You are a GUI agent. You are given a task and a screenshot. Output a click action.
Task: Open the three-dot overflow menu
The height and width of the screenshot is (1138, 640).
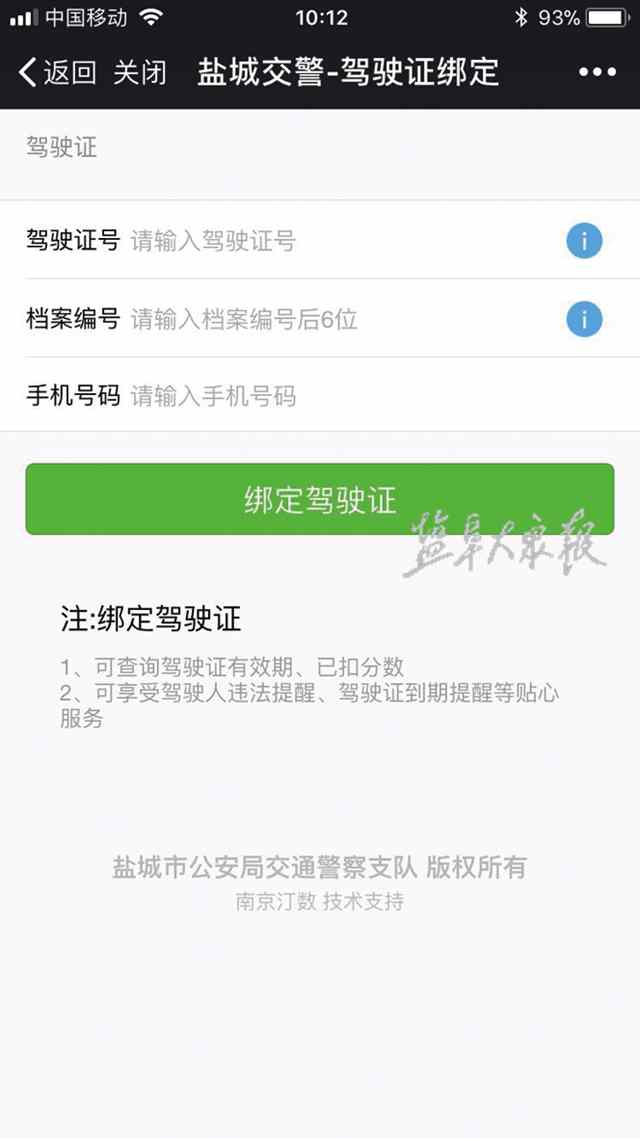597,72
